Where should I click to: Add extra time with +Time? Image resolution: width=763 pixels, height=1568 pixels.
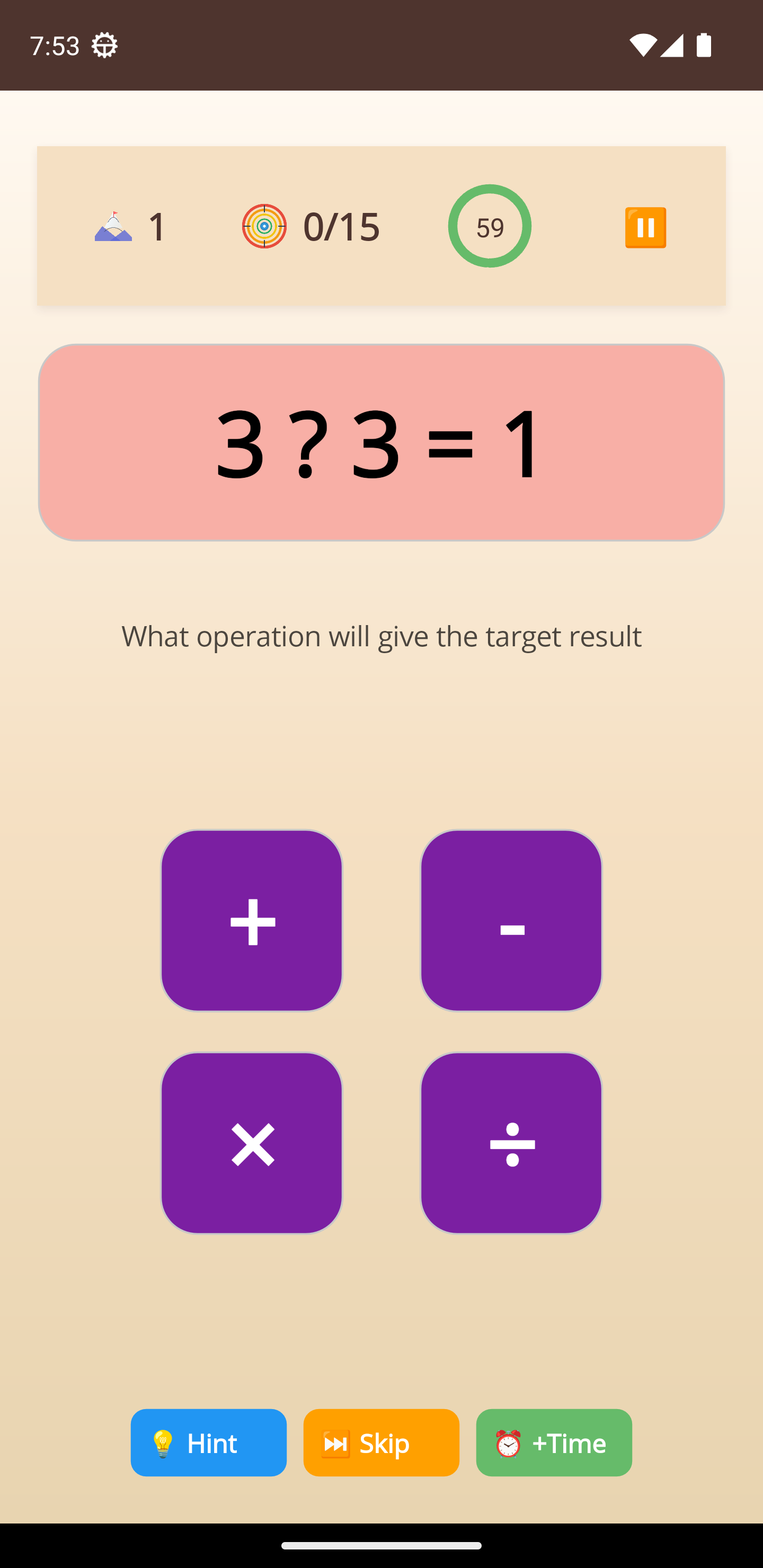coord(554,1442)
